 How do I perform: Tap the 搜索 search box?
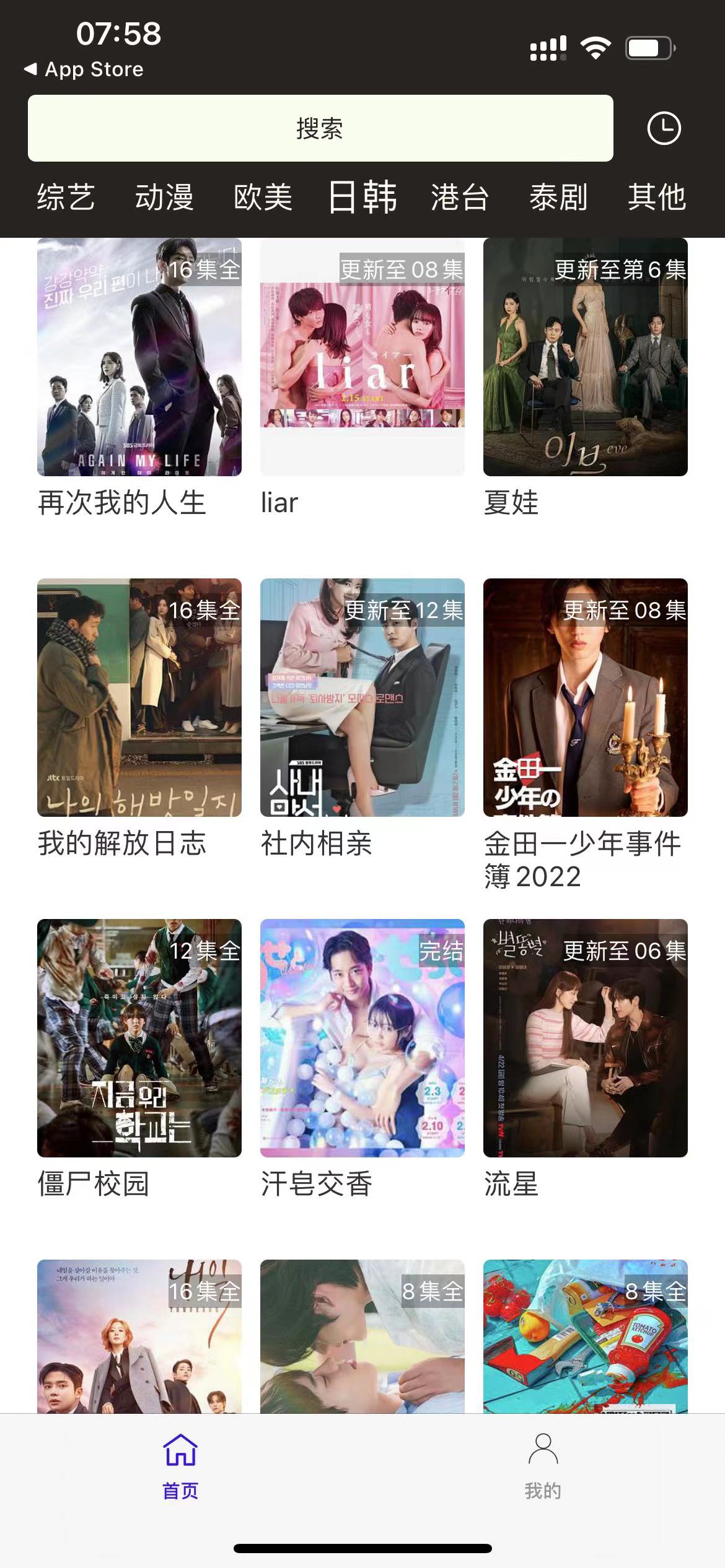320,128
